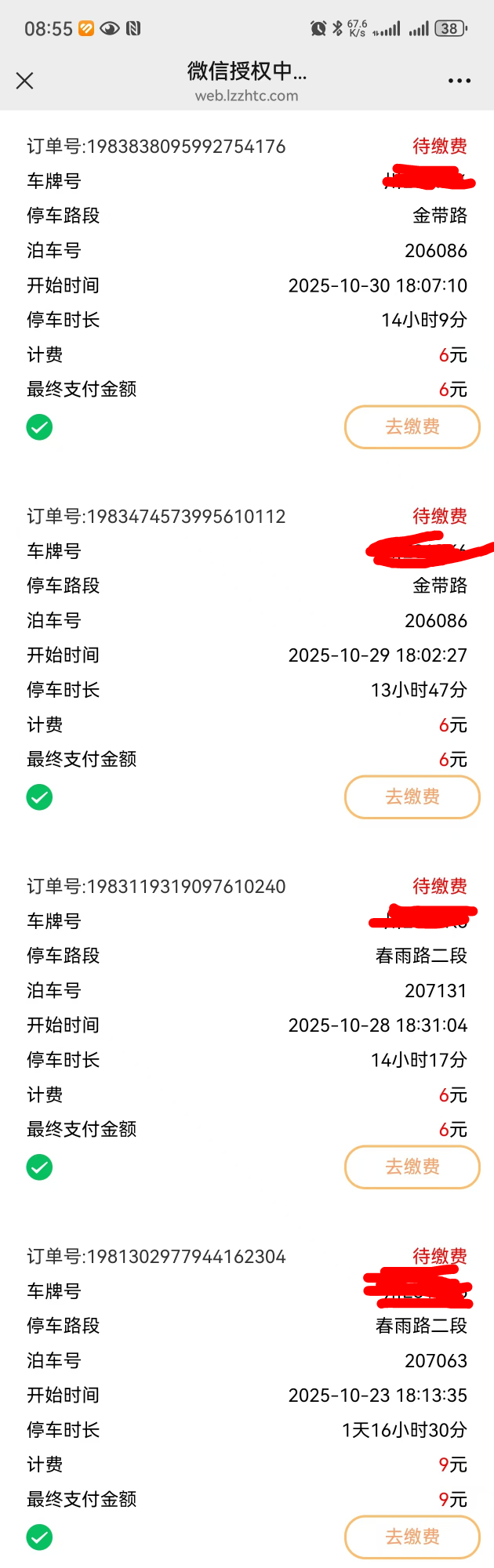Pay the order ending in 5610112
The image size is (494, 1568).
(412, 797)
